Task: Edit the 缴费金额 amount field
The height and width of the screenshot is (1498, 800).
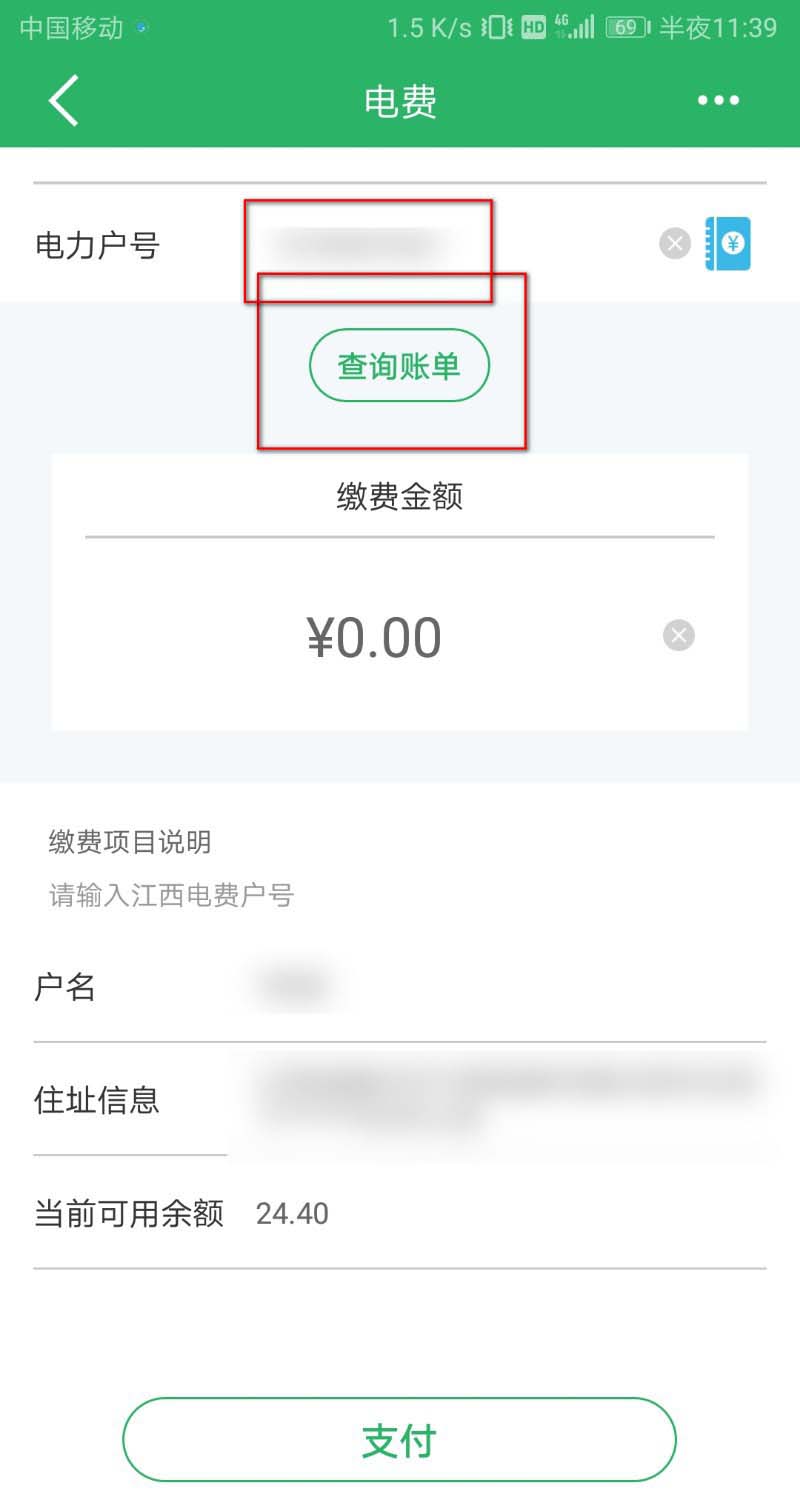Action: 374,637
